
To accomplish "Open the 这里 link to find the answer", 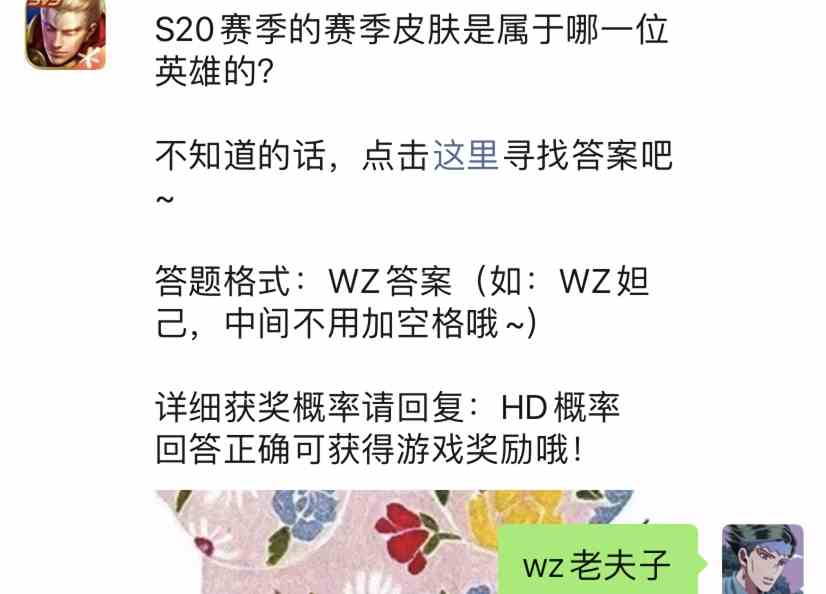I will [x=466, y=156].
